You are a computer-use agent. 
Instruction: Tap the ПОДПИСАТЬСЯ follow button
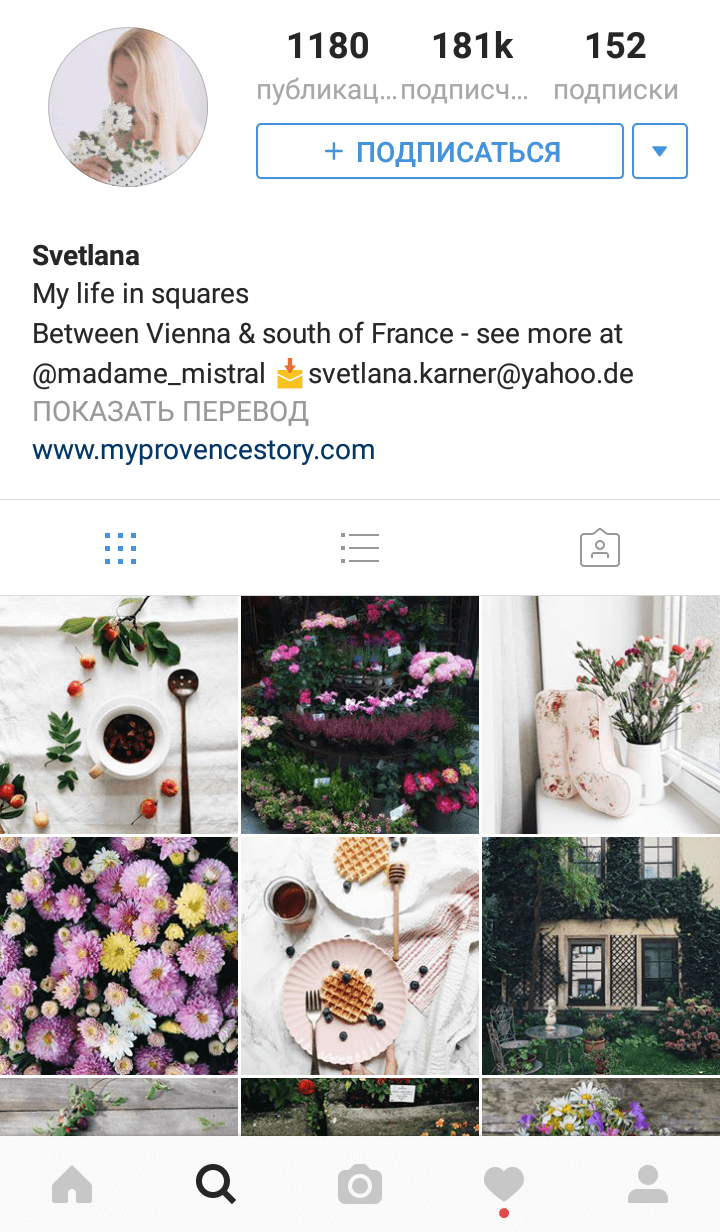[x=440, y=151]
